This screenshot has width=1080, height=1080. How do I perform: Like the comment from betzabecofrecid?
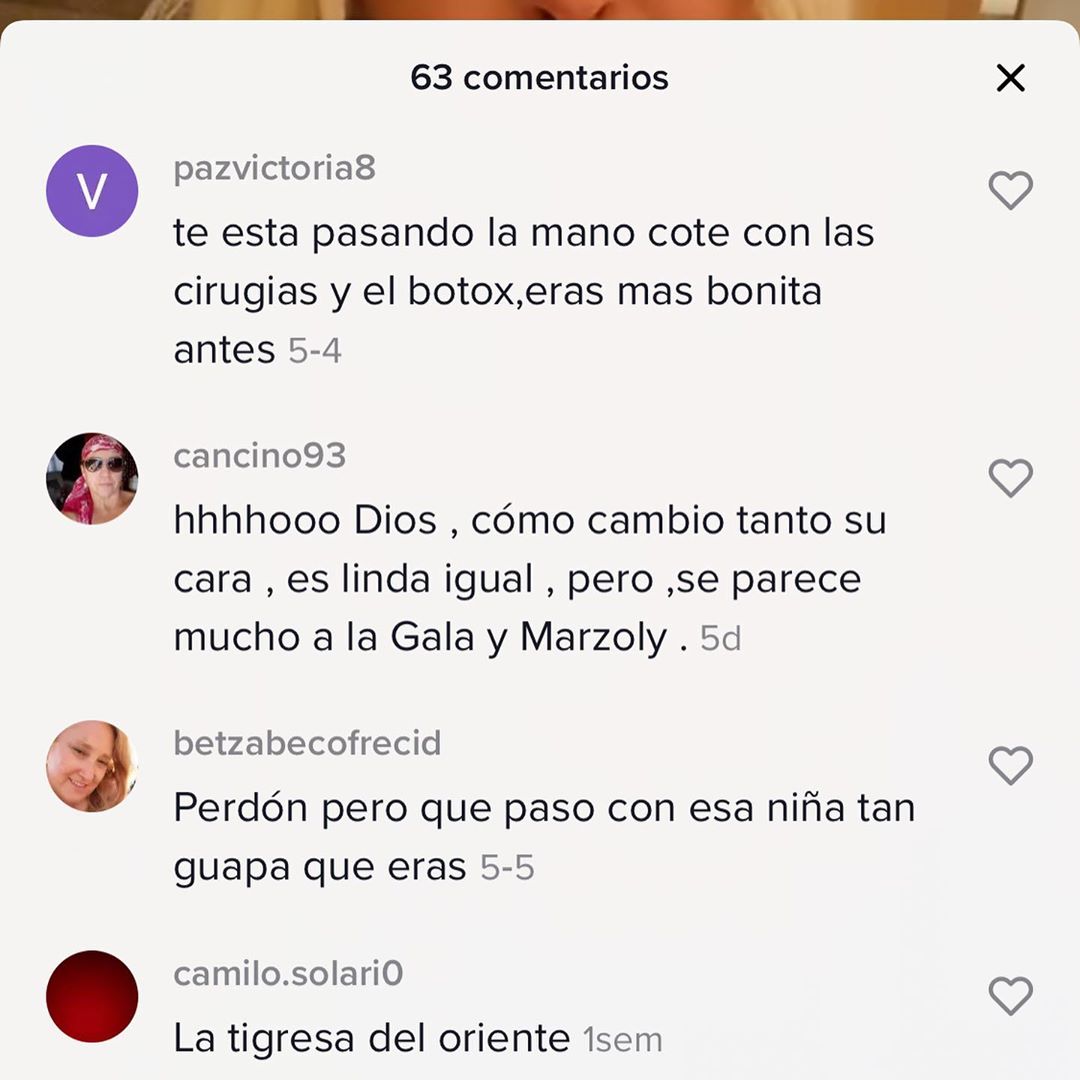tap(1010, 766)
